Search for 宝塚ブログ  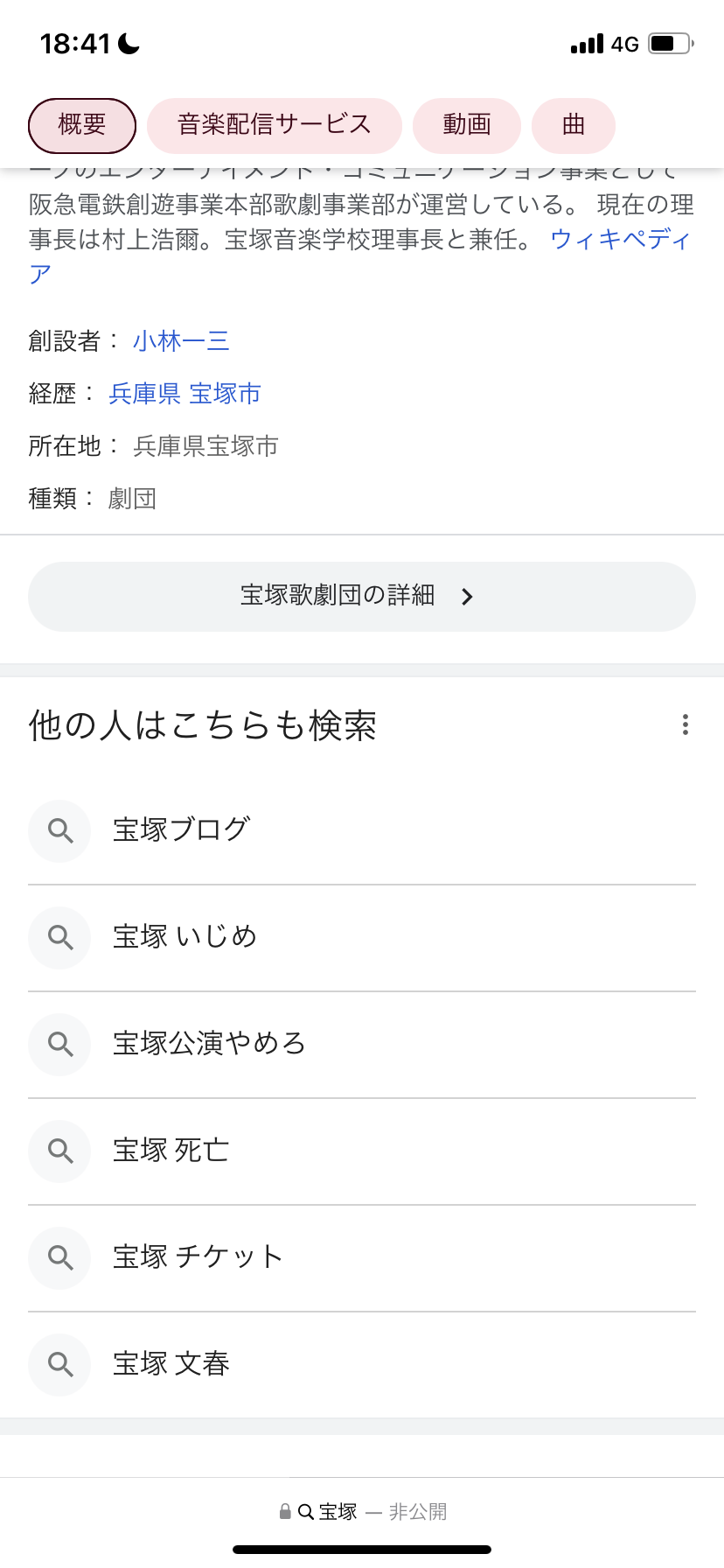pyautogui.click(x=362, y=830)
